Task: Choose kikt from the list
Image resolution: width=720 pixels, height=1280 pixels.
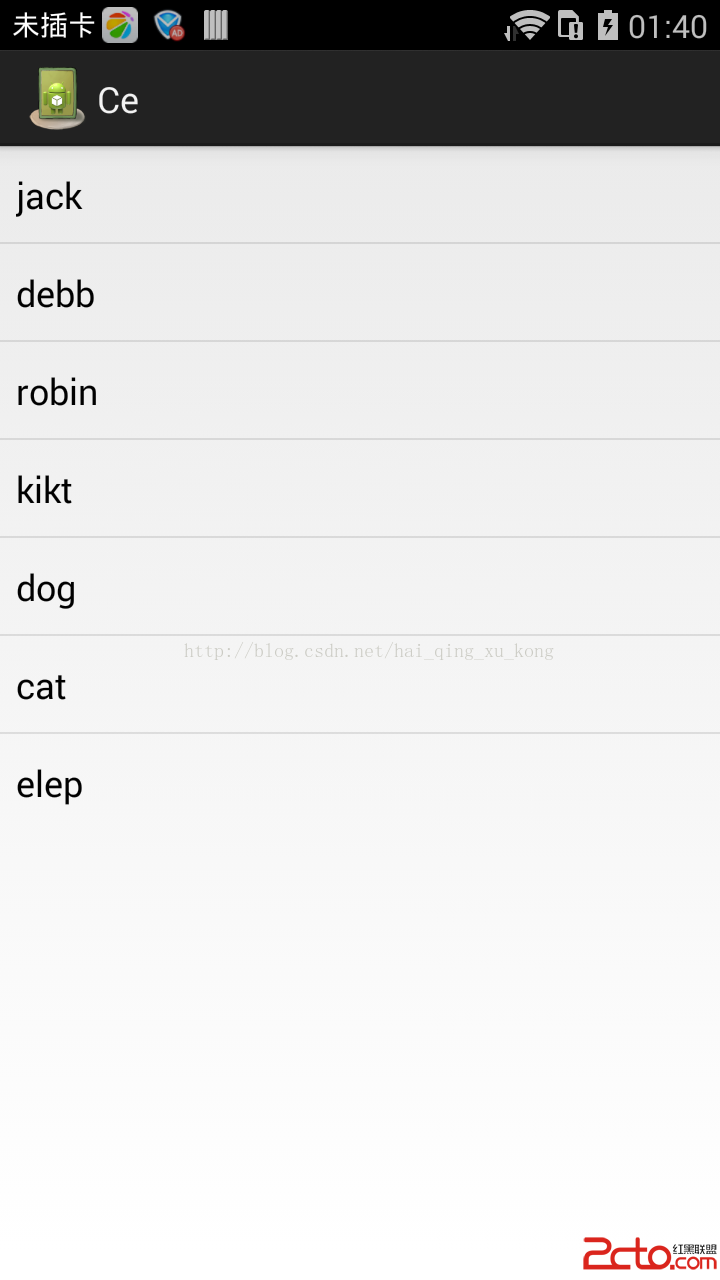Action: [x=360, y=490]
